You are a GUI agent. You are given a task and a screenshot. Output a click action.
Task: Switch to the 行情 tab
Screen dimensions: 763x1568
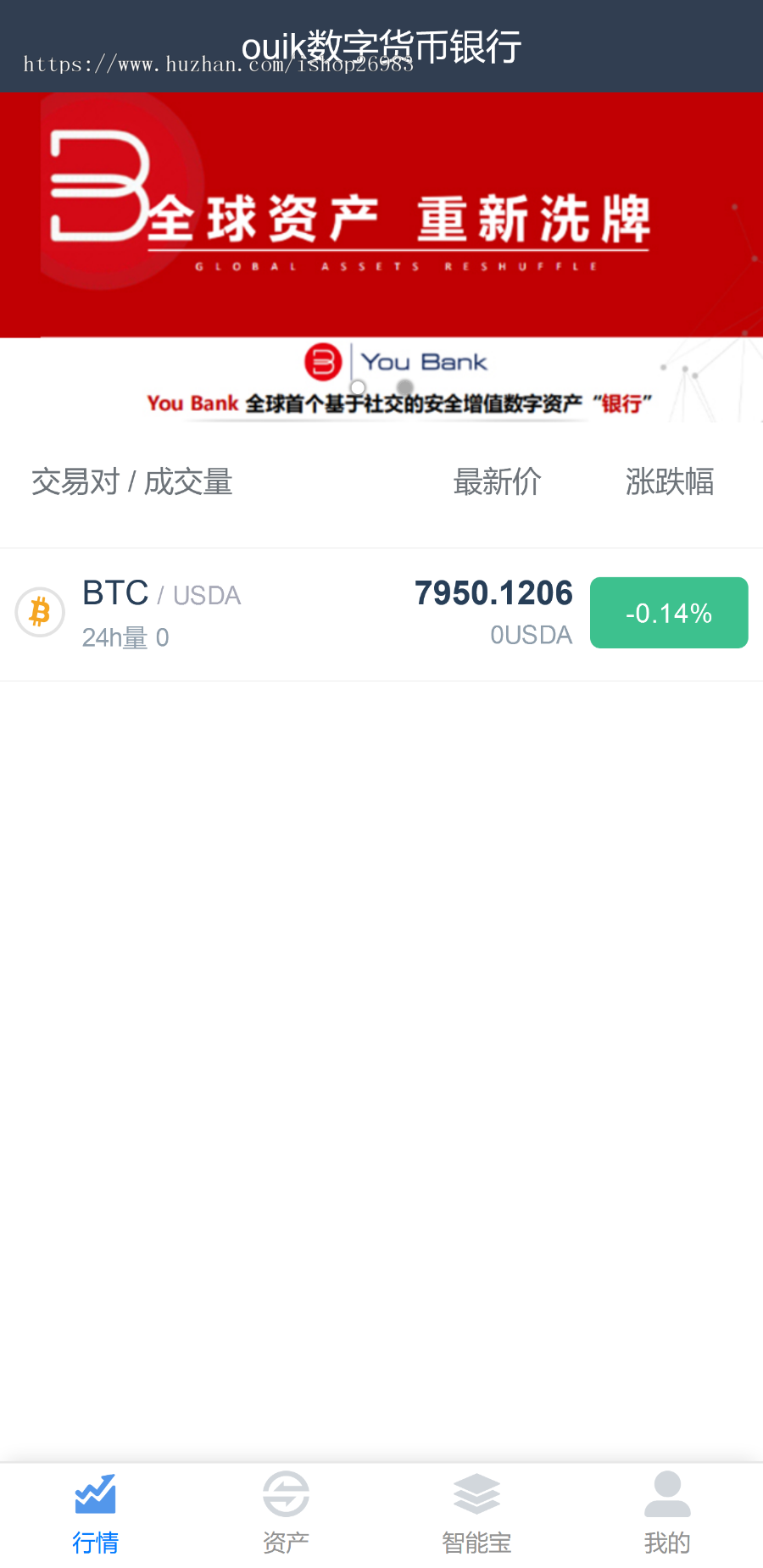(x=95, y=1543)
